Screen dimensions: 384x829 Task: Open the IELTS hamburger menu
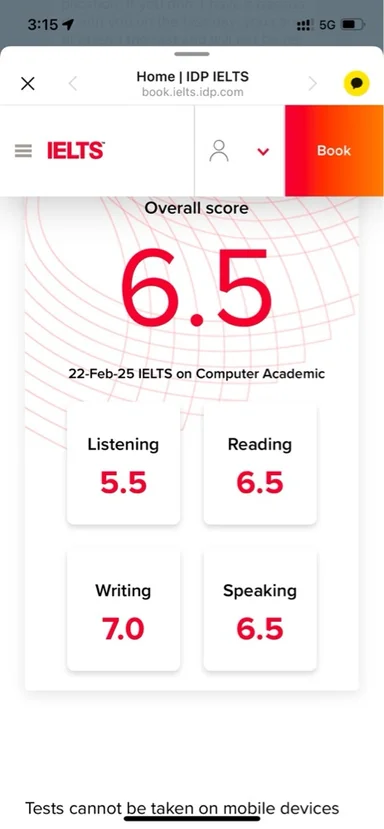[x=23, y=151]
